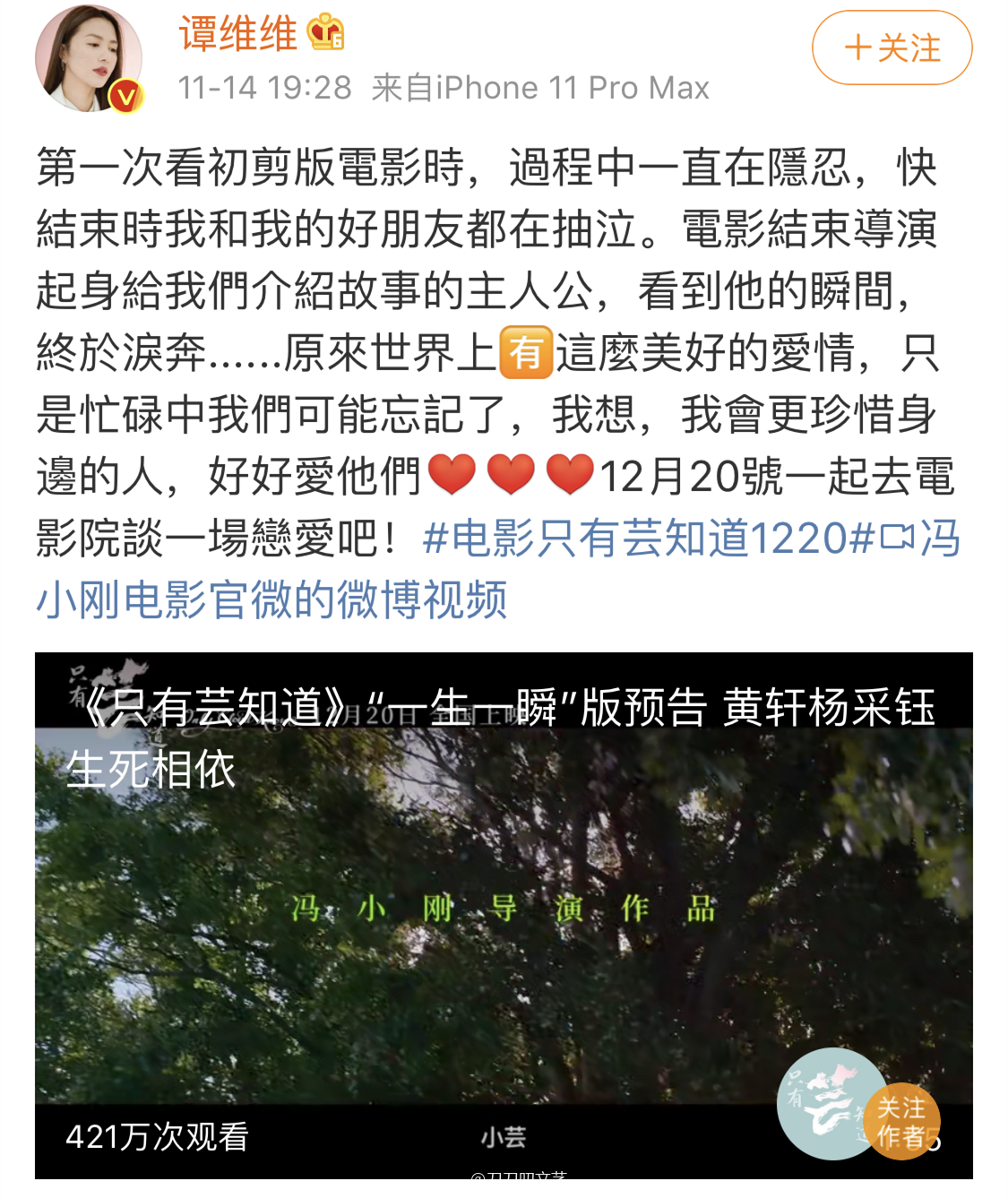Open 谭维维's profile avatar
1008x1198 pixels.
pyautogui.click(x=89, y=58)
